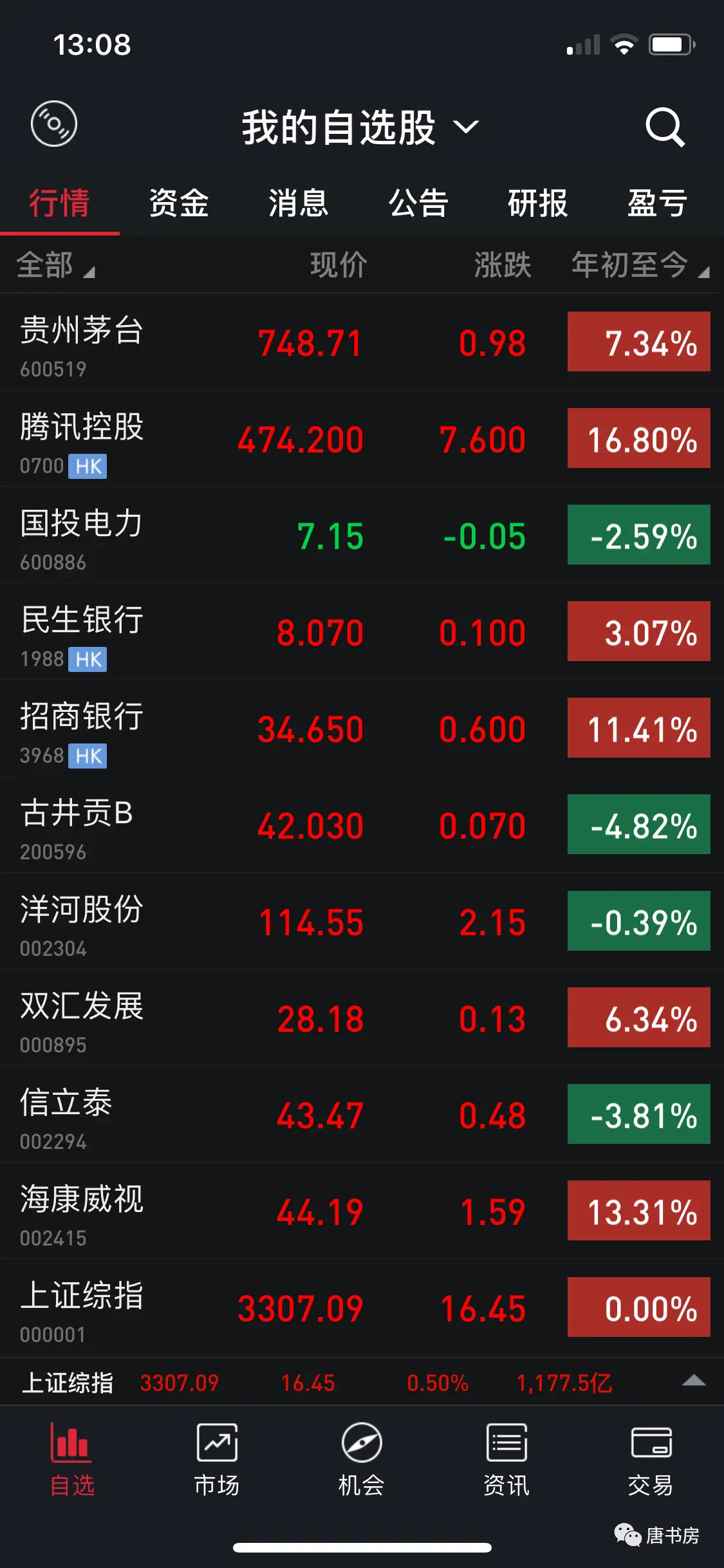Open the search magnifier icon

coord(665,127)
